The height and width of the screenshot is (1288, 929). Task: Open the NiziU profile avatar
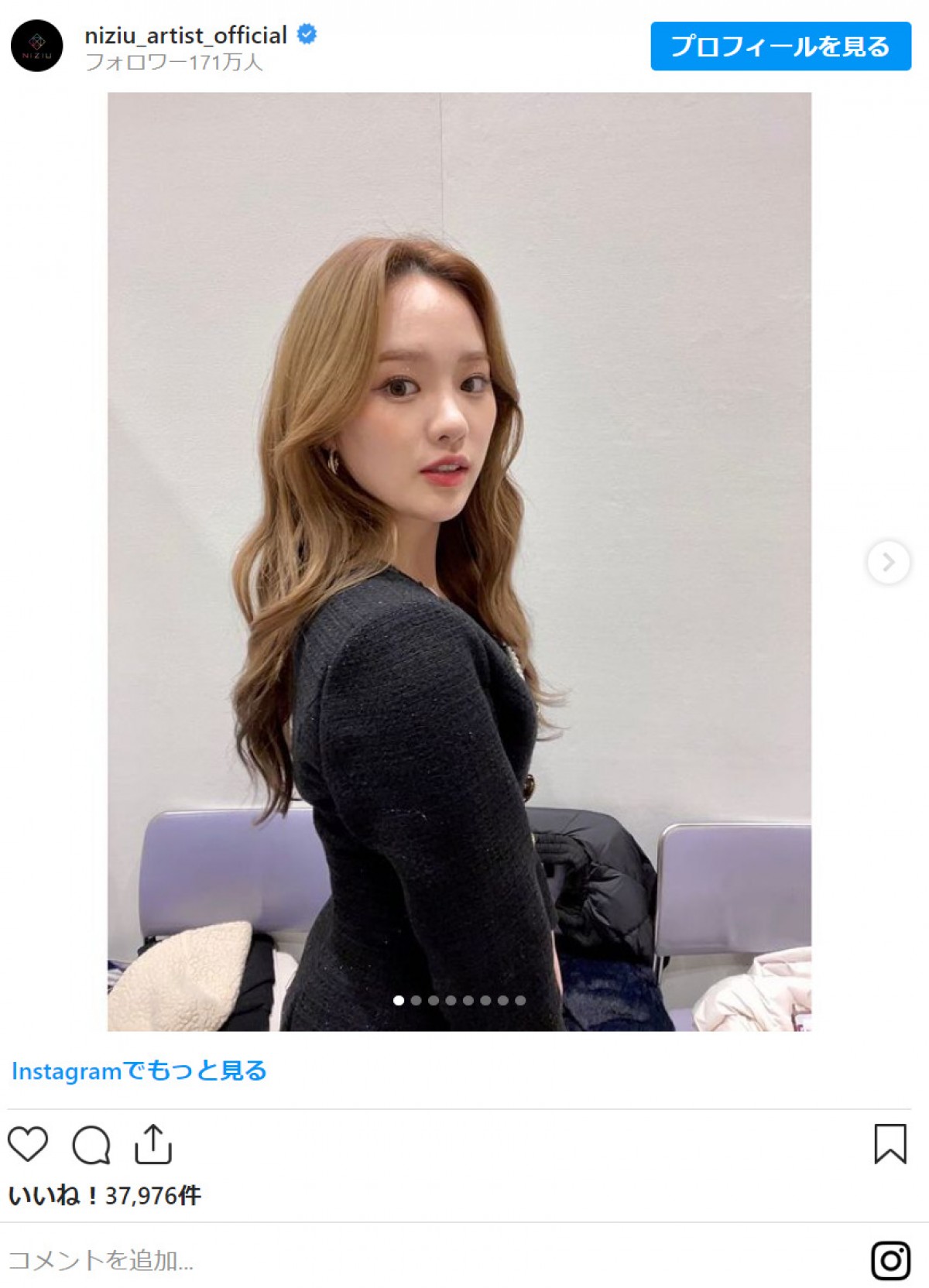[36, 46]
